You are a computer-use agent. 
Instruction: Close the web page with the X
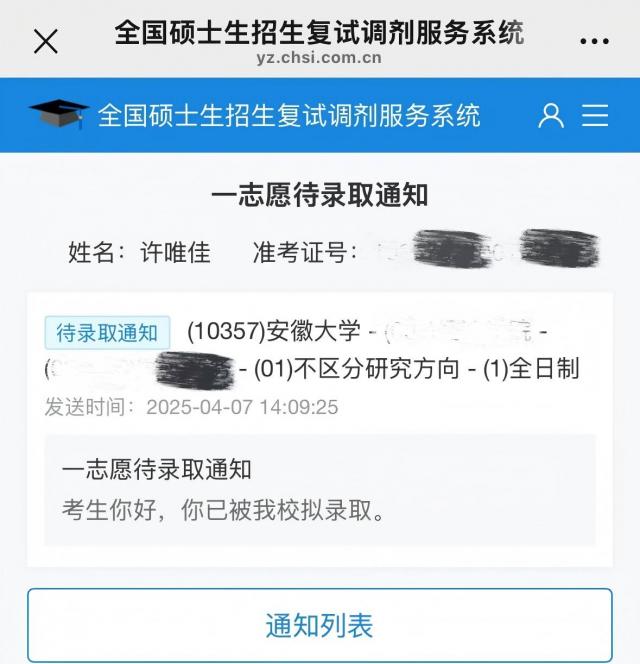[x=46, y=41]
